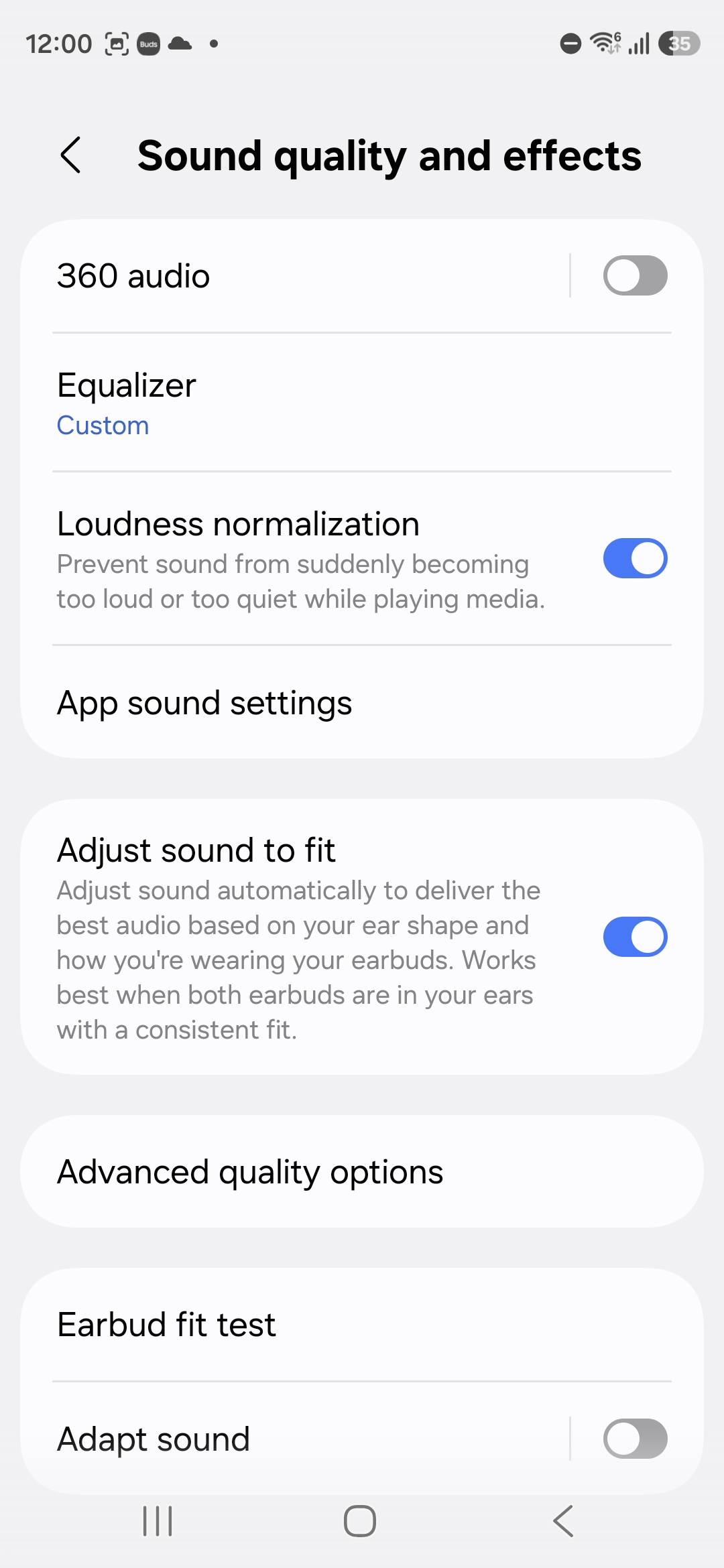Turn on the 360 audio switch

634,276
